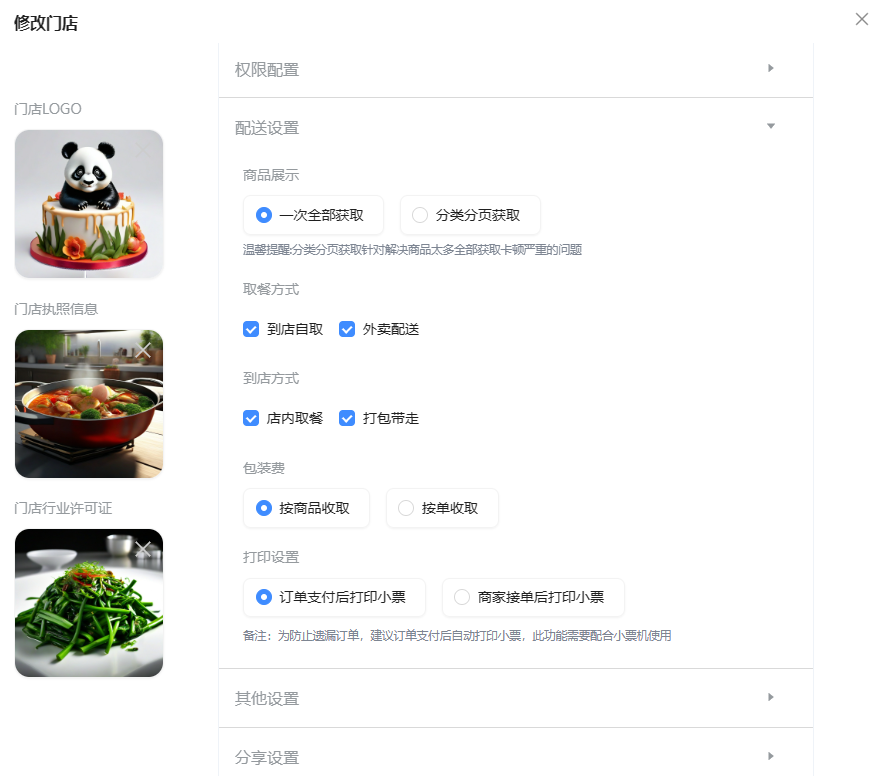886x776 pixels.
Task: Delete the 门店行业许可证 photo
Action: pos(144,548)
